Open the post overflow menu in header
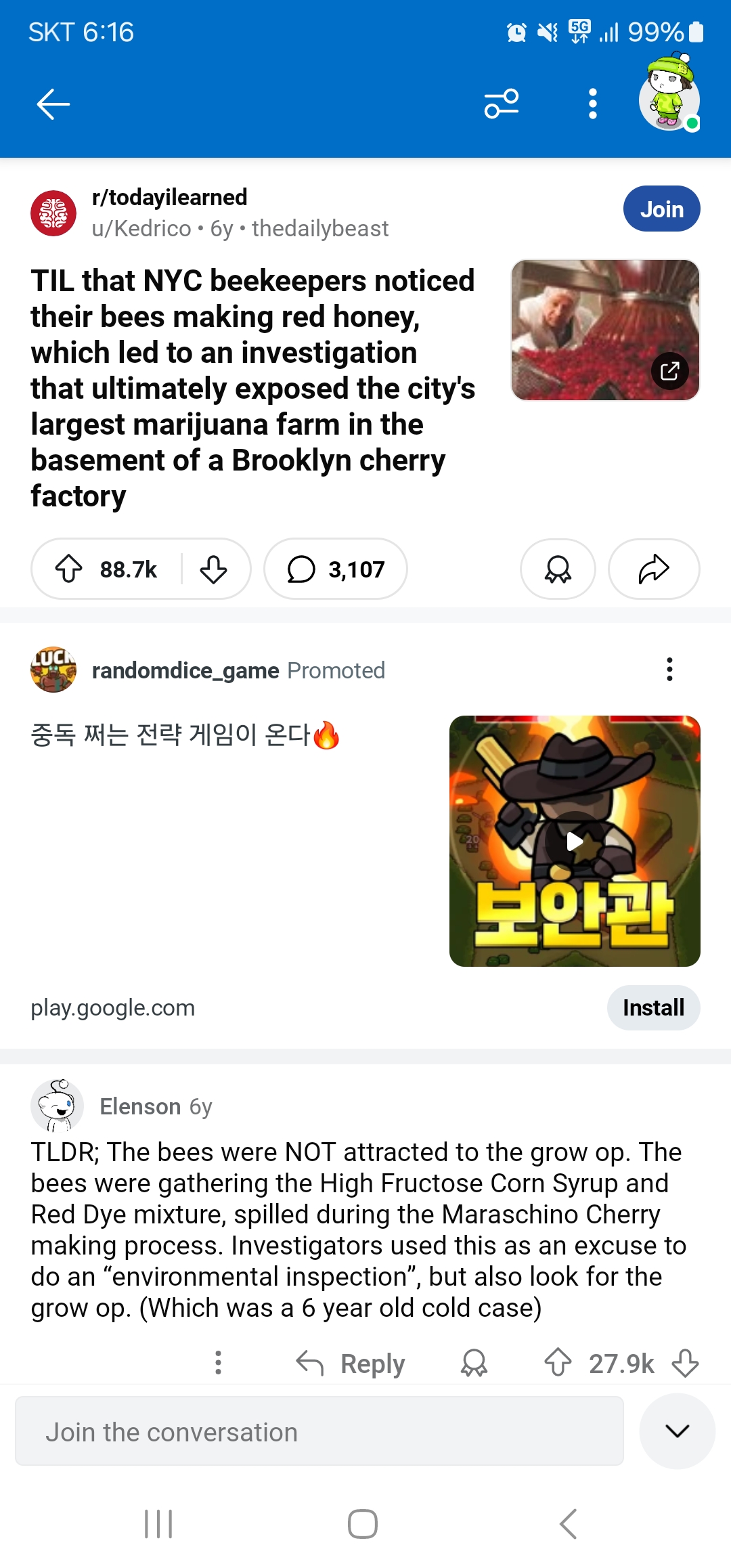 tap(593, 104)
